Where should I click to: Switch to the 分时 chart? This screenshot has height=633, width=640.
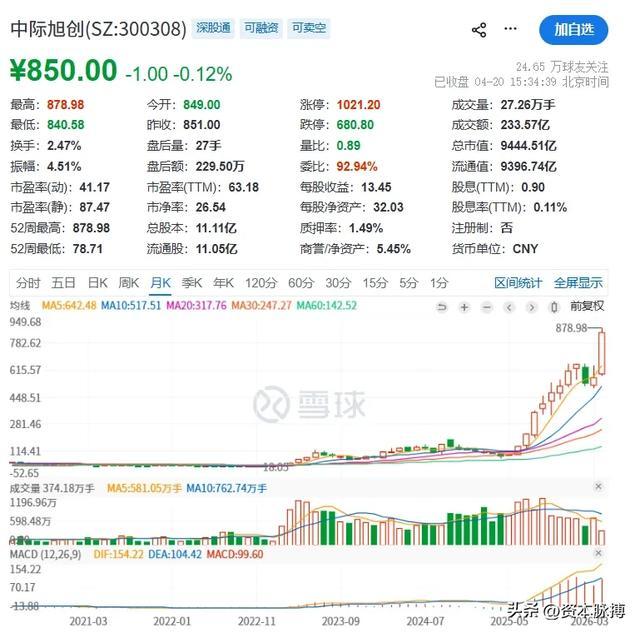(28, 283)
